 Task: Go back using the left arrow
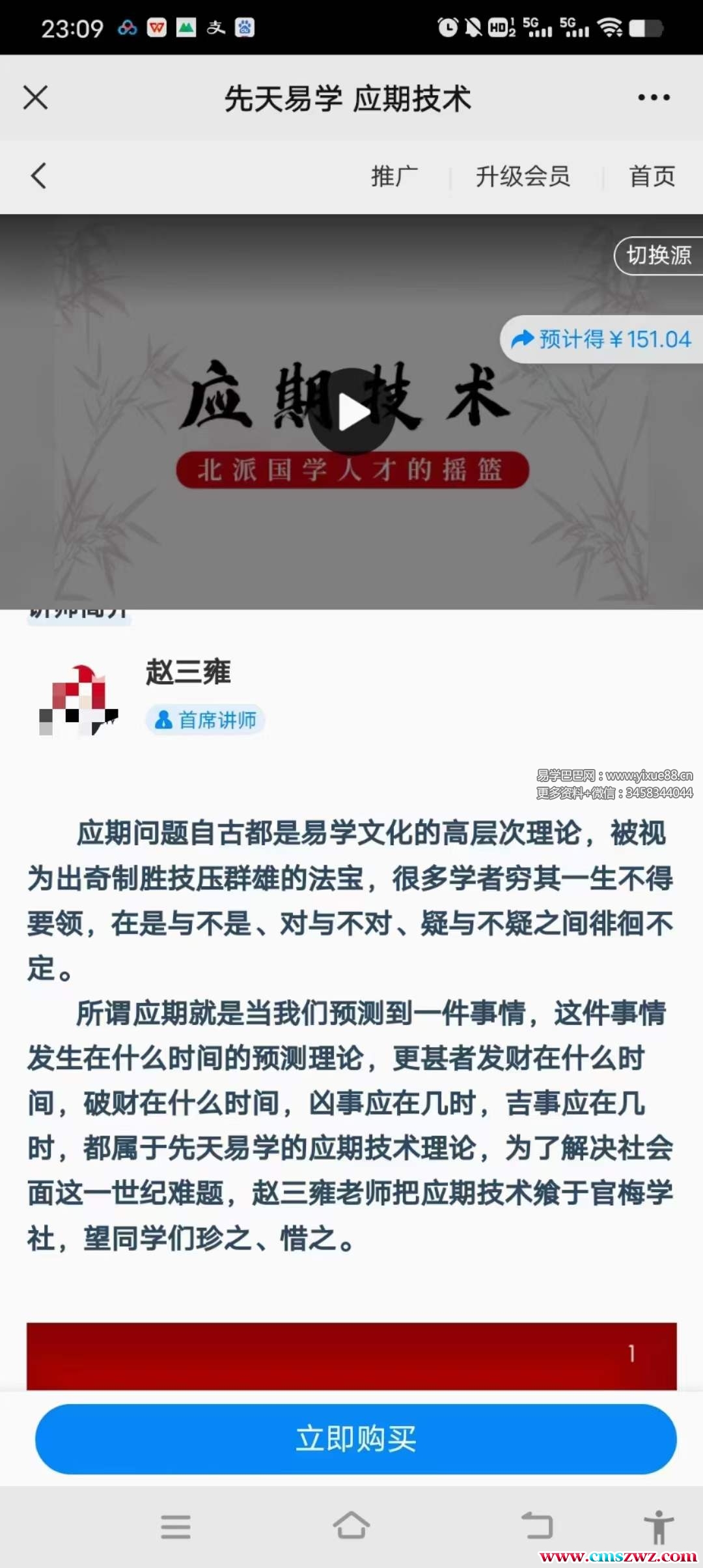point(39,176)
